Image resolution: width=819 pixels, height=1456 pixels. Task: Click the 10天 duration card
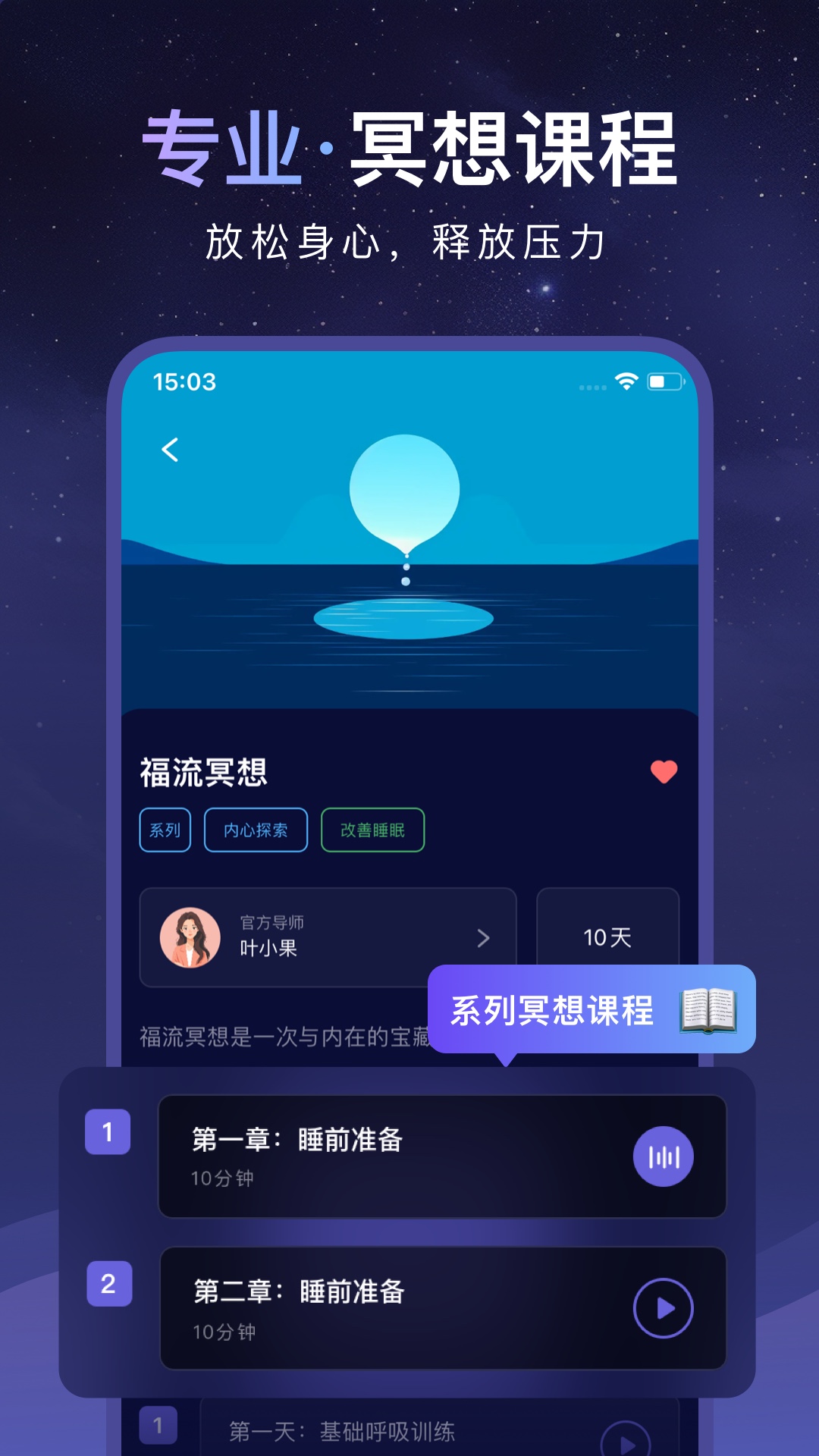[x=608, y=938]
